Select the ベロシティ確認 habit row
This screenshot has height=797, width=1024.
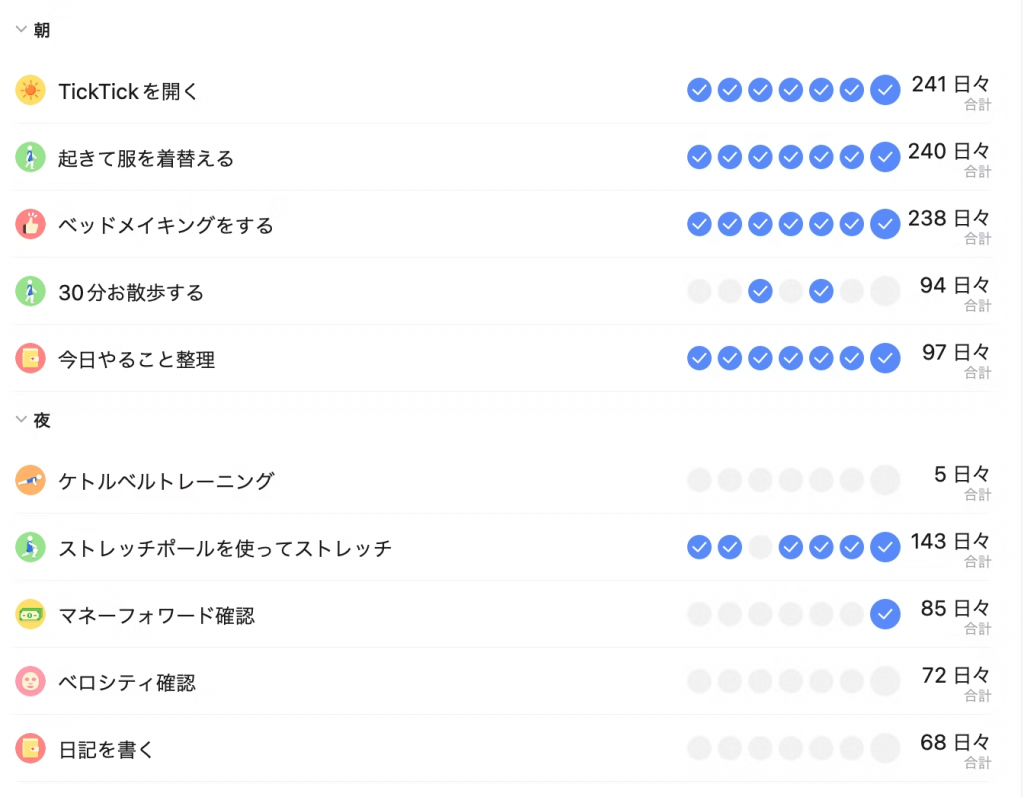click(127, 682)
